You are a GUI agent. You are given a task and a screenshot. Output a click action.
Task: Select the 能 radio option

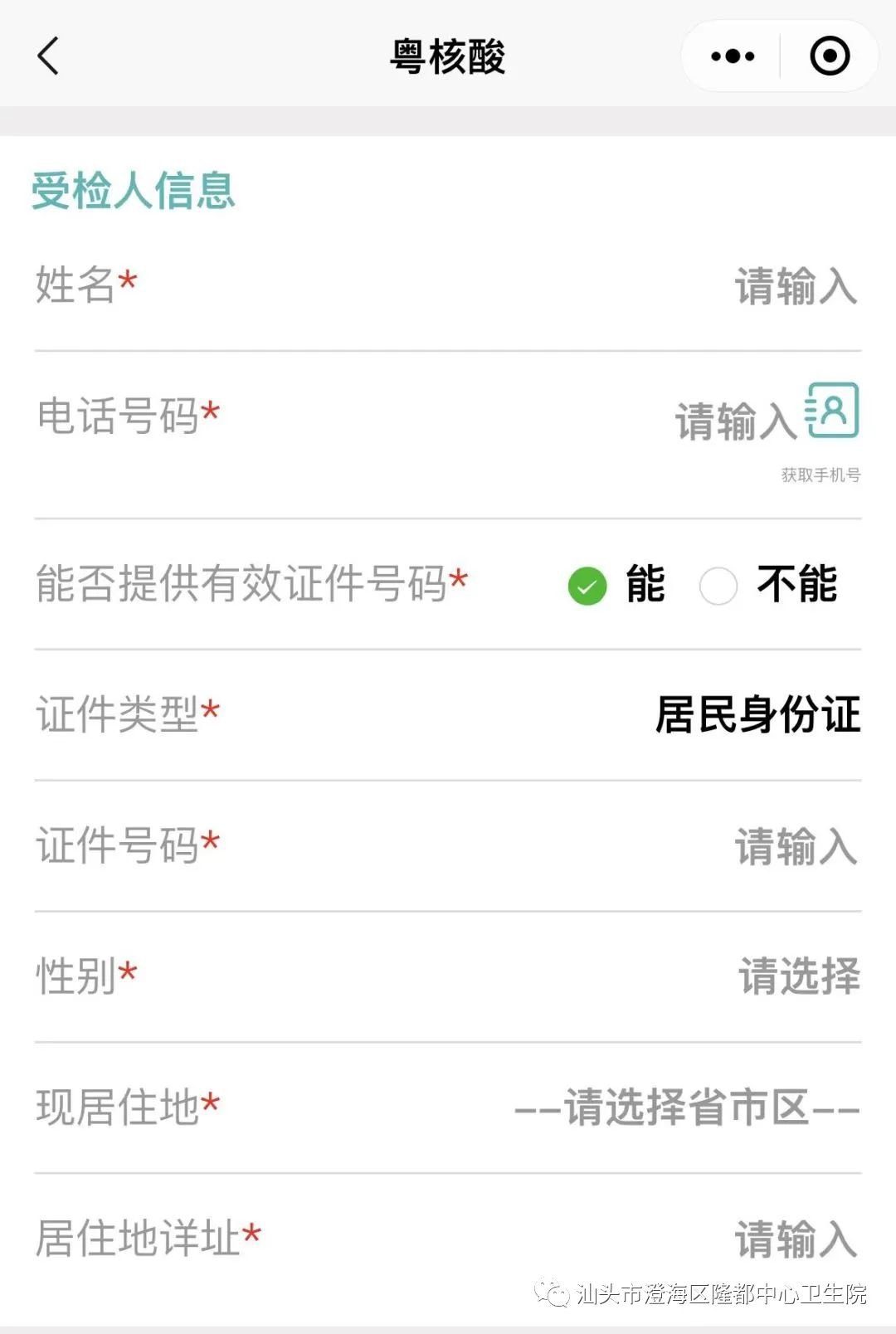pyautogui.click(x=587, y=586)
